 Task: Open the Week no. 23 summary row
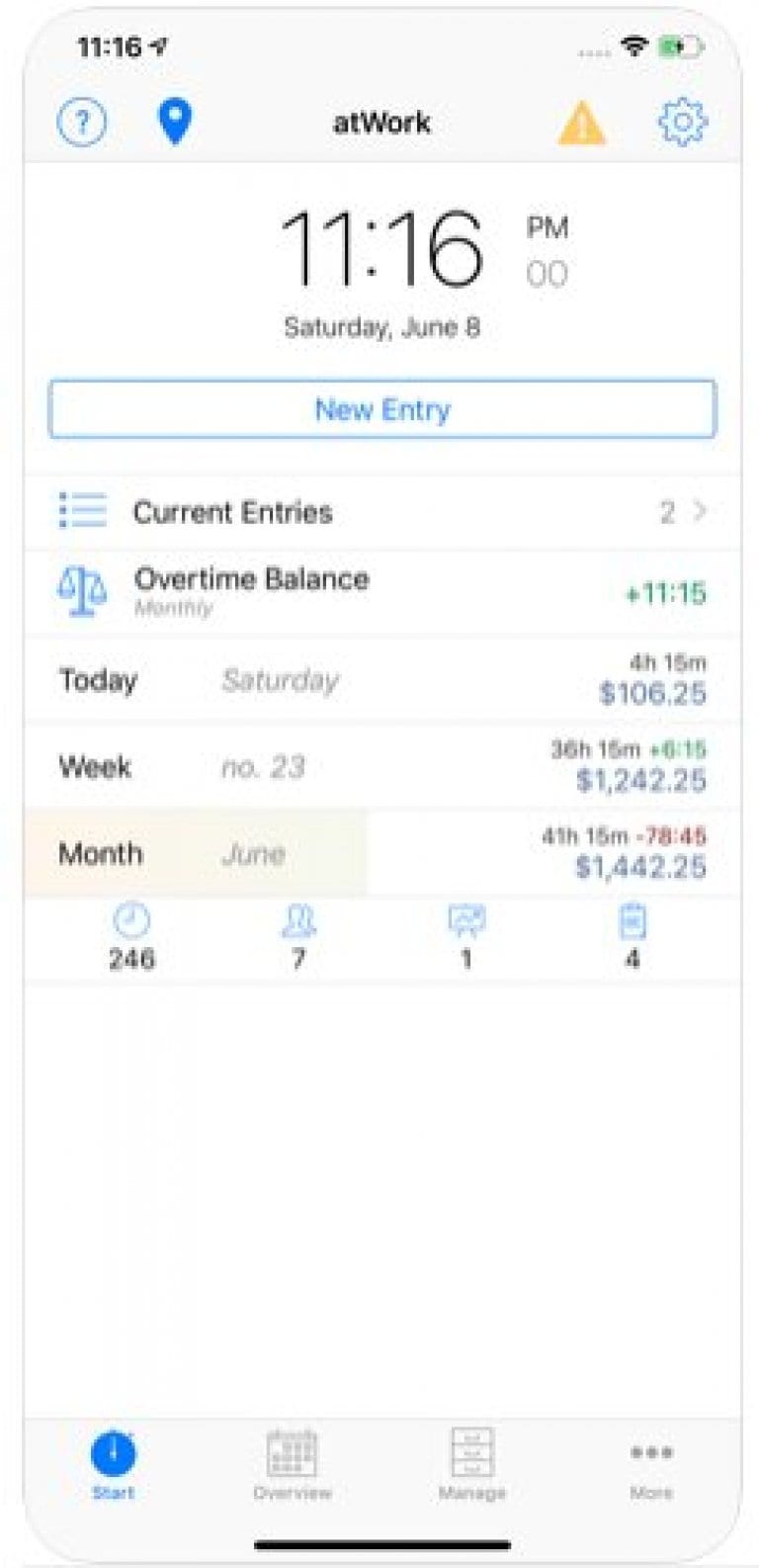point(380,766)
